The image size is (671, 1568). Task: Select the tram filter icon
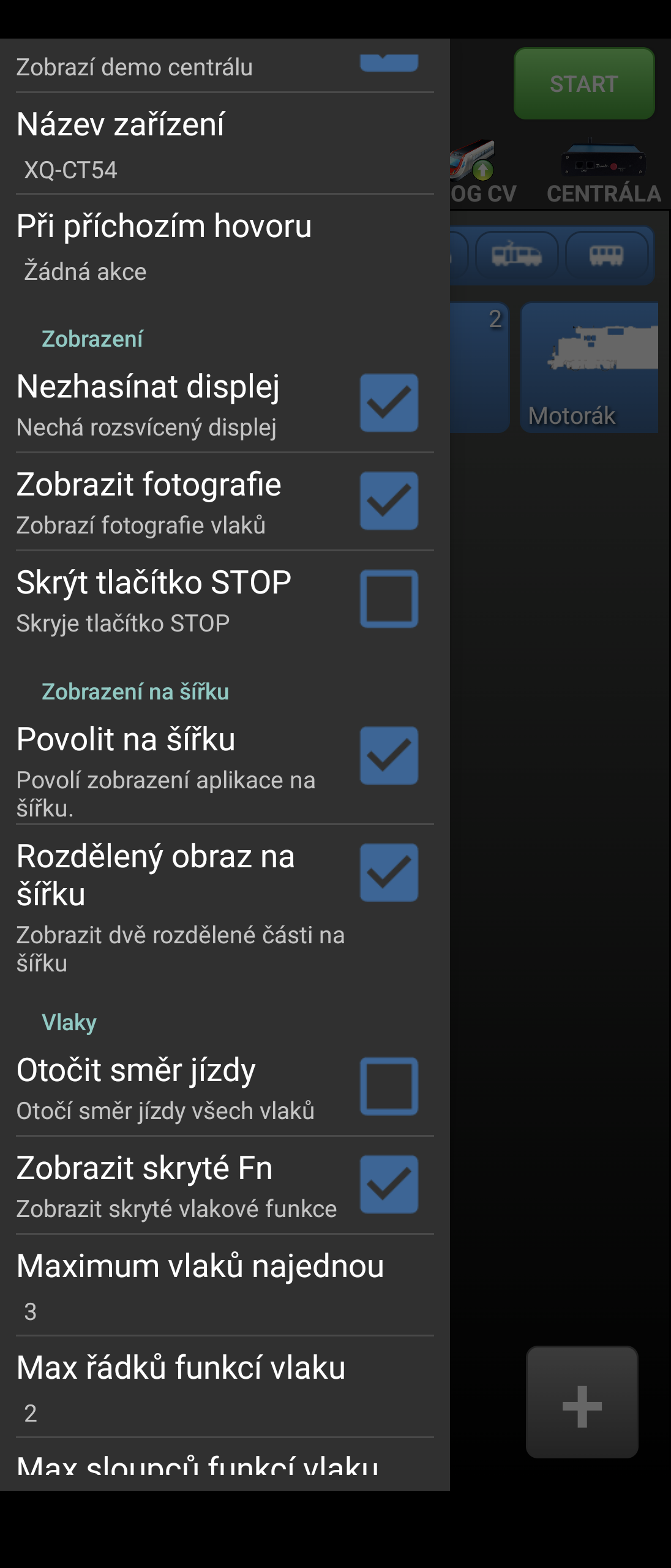517,255
